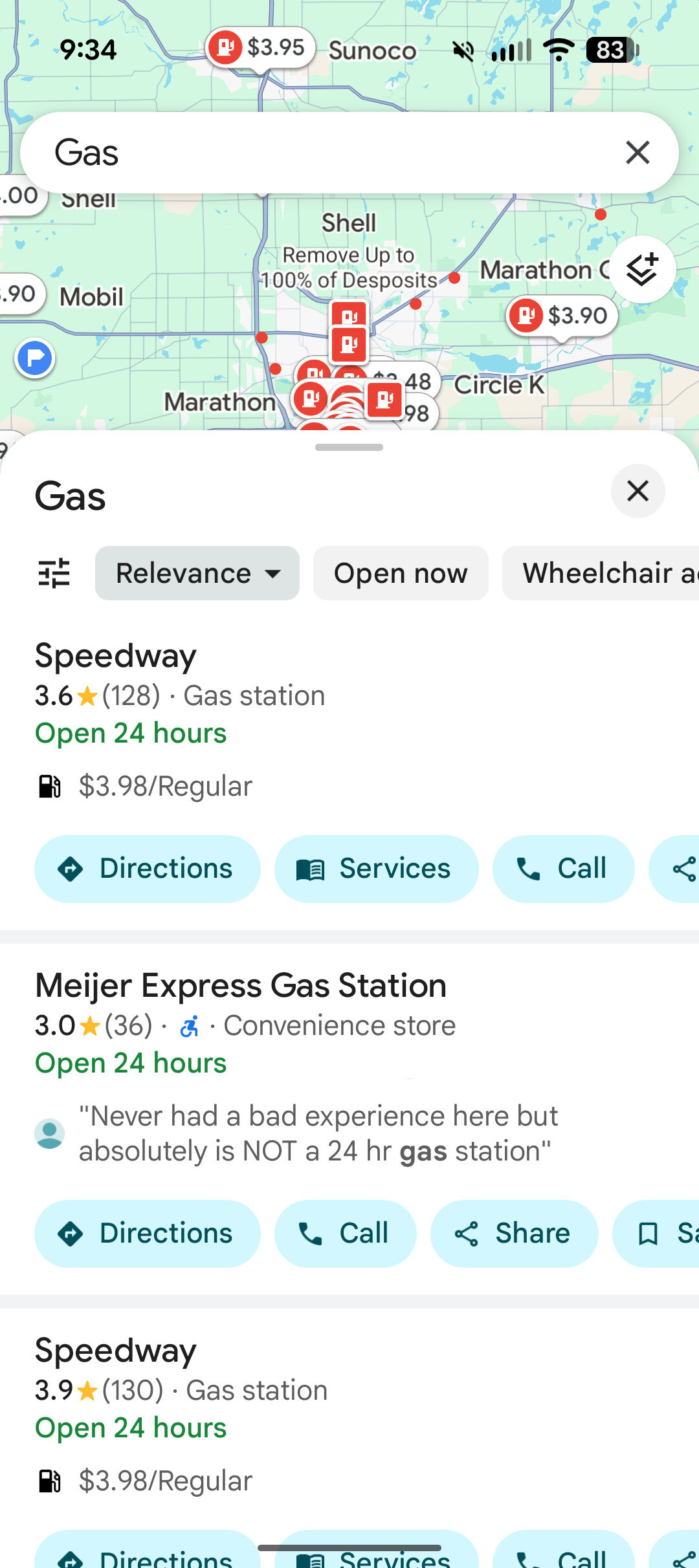Call Meijer Express Gas Station
This screenshot has width=699, height=1568.
click(x=346, y=1233)
